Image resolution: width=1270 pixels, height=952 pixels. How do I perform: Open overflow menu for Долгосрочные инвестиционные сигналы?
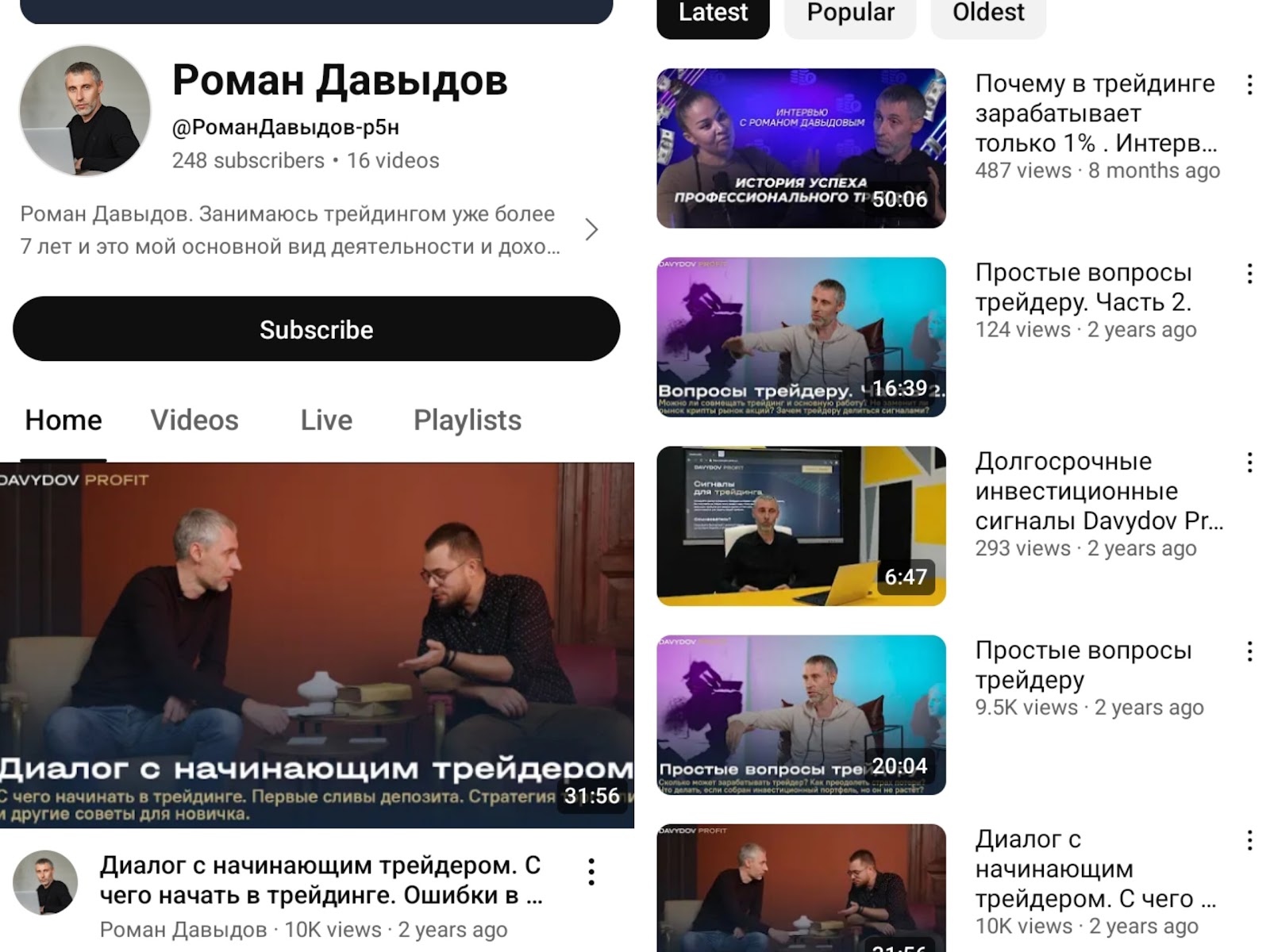1249,463
